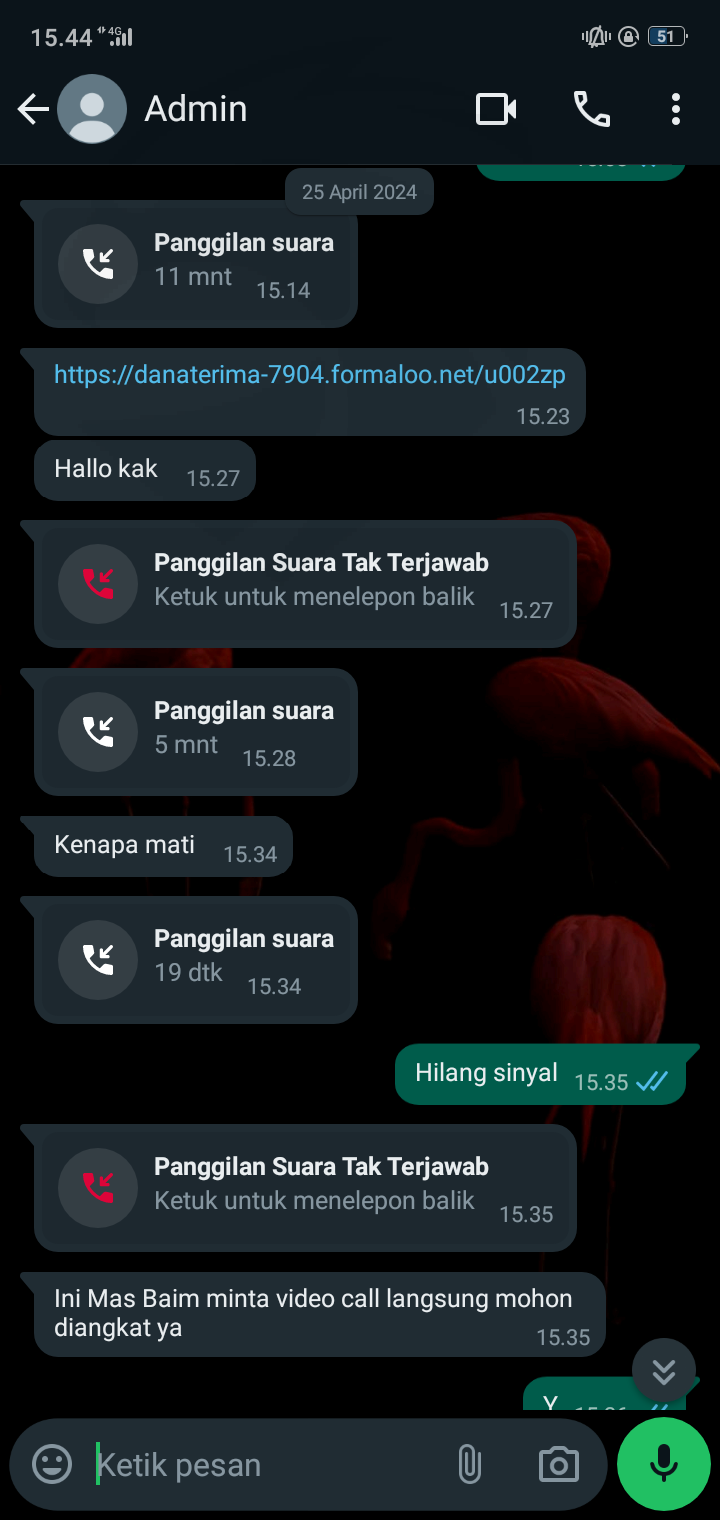
Task: Open the camera from the message bar
Action: [559, 1465]
